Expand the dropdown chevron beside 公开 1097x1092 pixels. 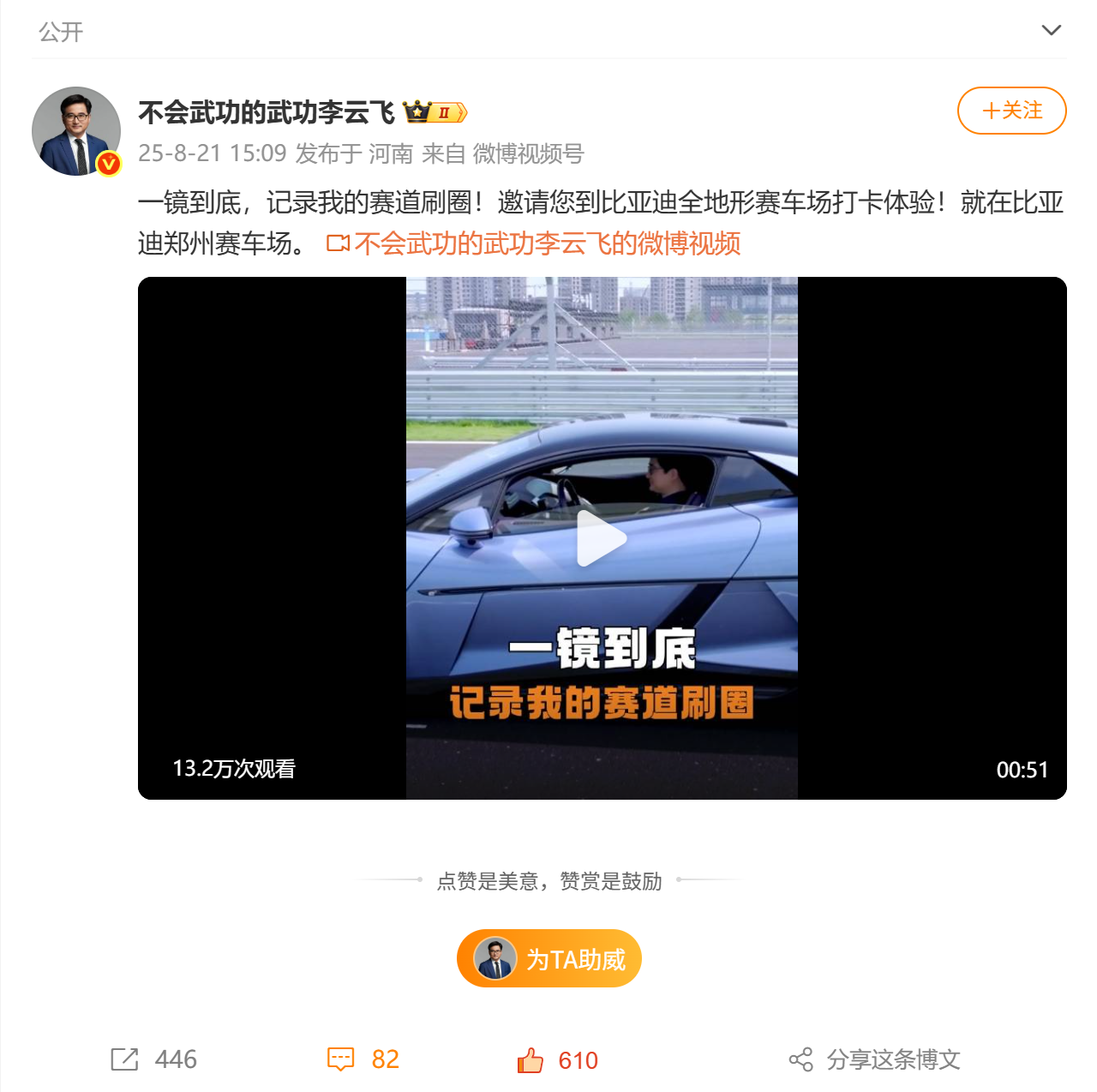pos(1051,31)
